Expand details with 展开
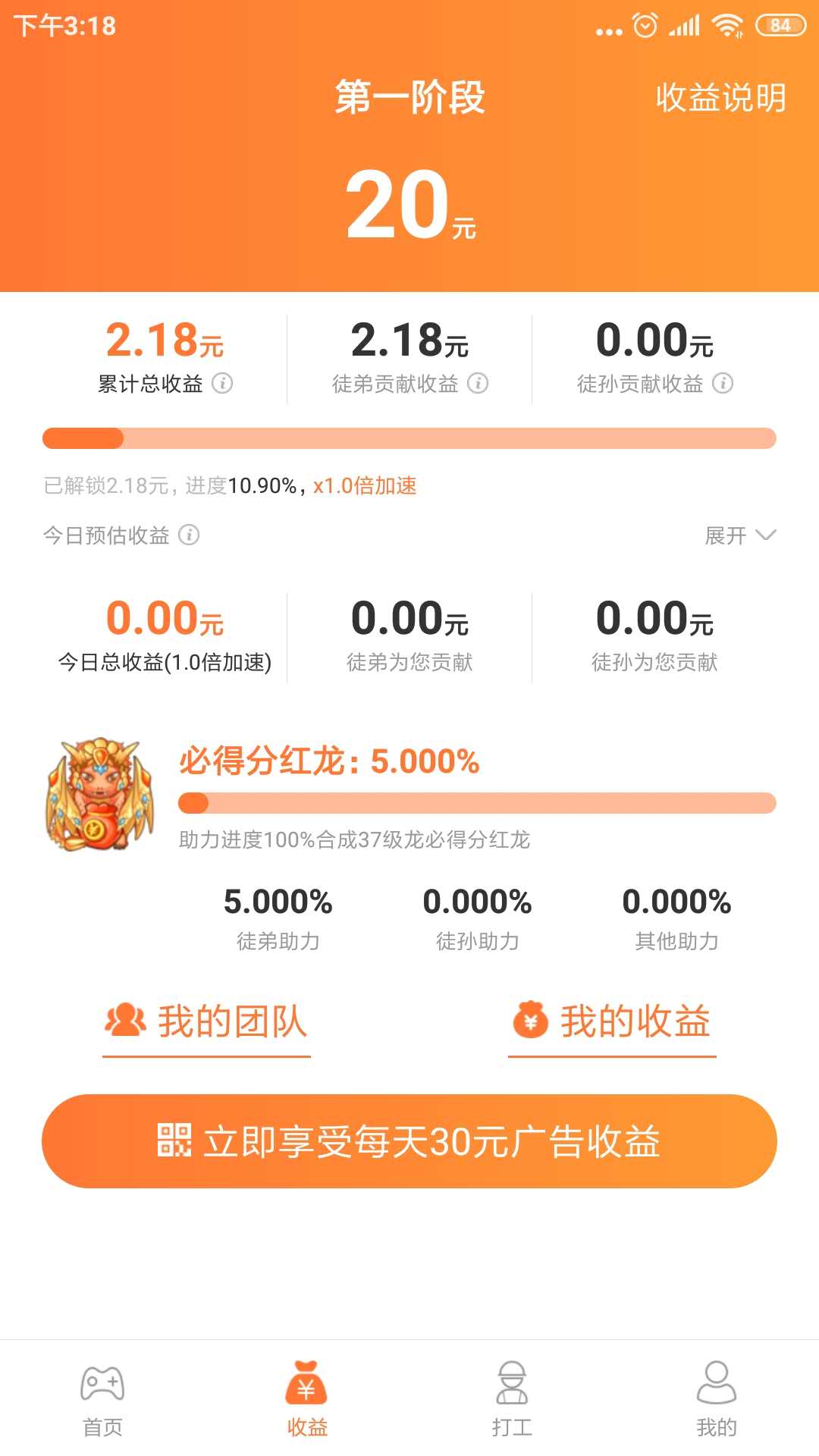The width and height of the screenshot is (819, 1456). (740, 535)
